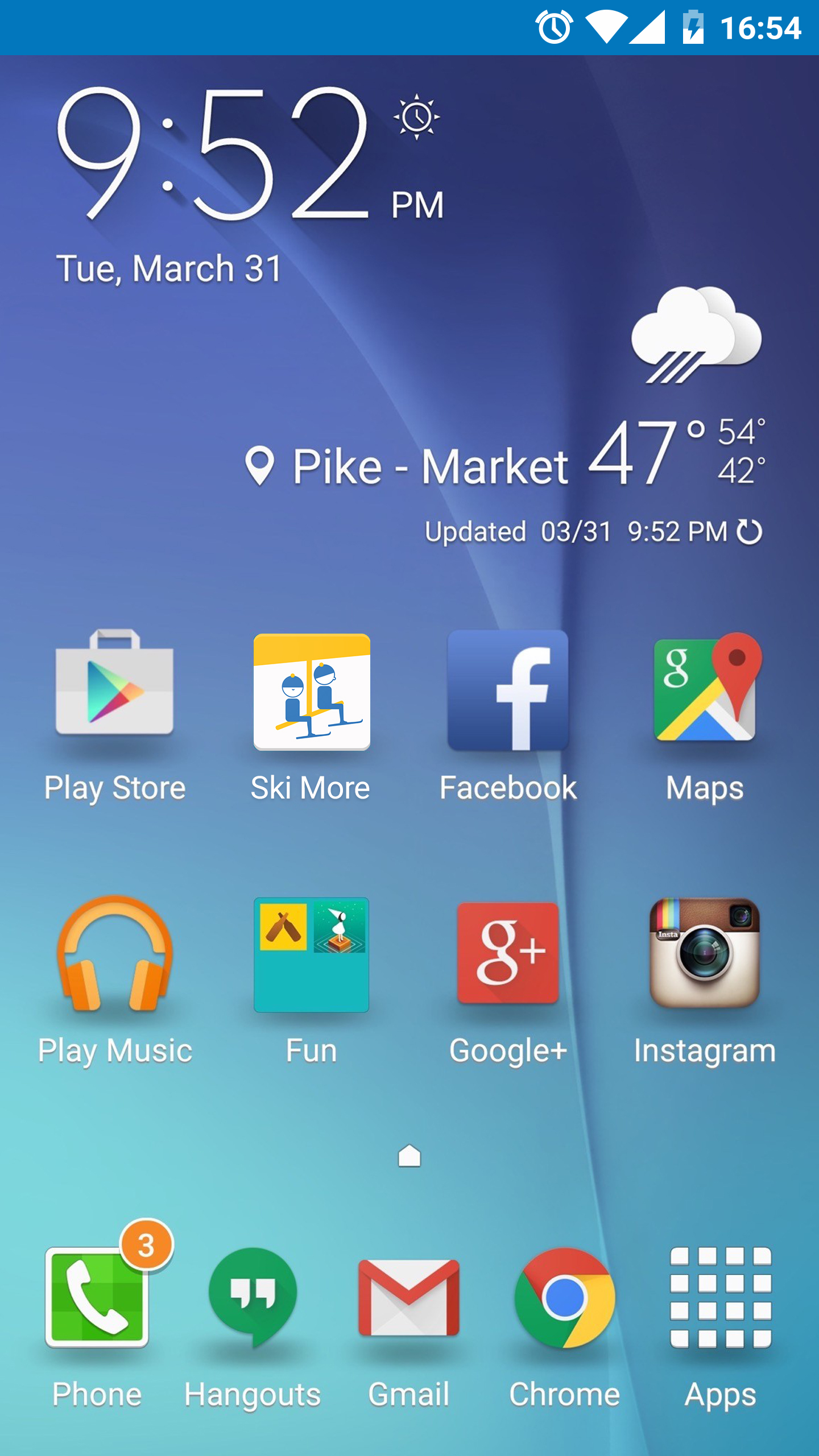Open the Phone app with 3 missed

point(98,1298)
